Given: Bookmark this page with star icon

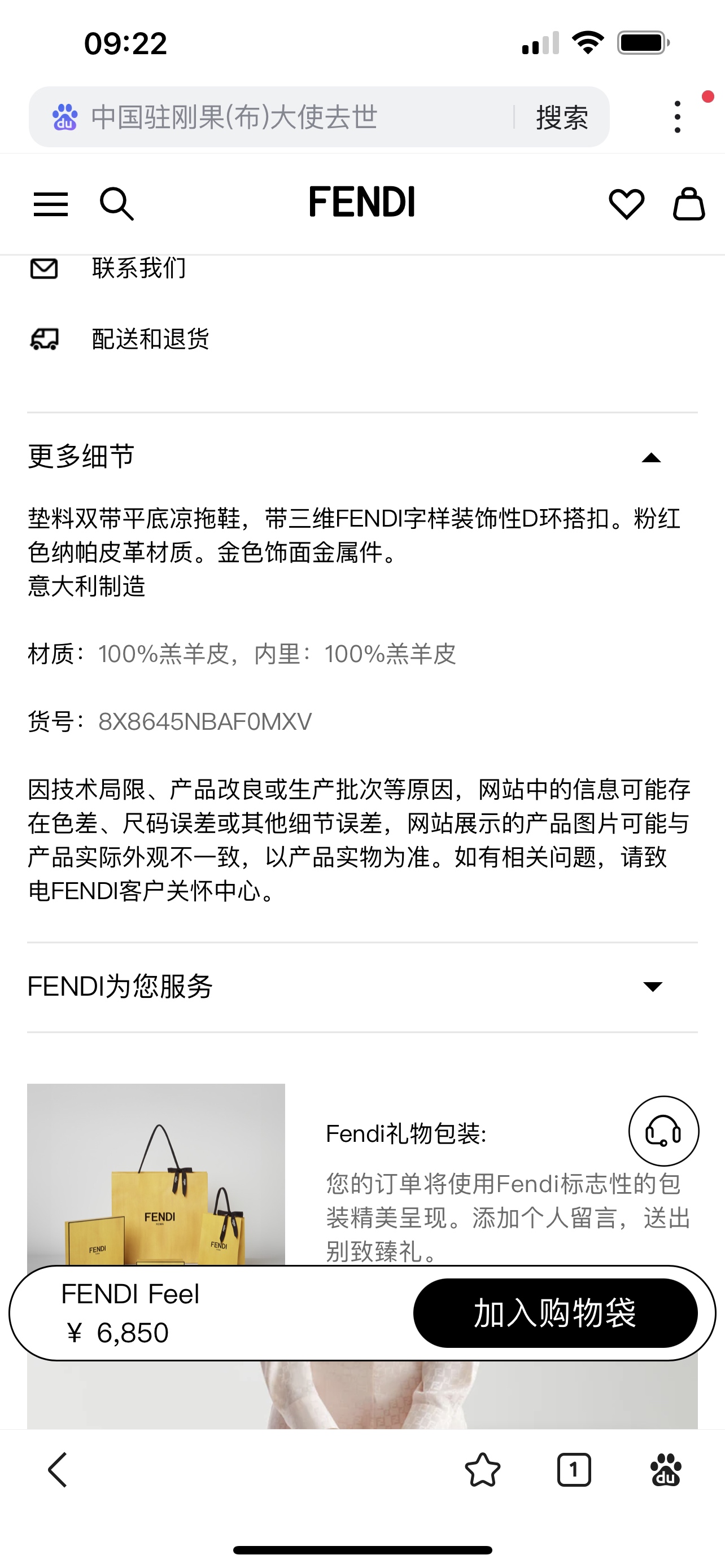Looking at the screenshot, I should [482, 1470].
